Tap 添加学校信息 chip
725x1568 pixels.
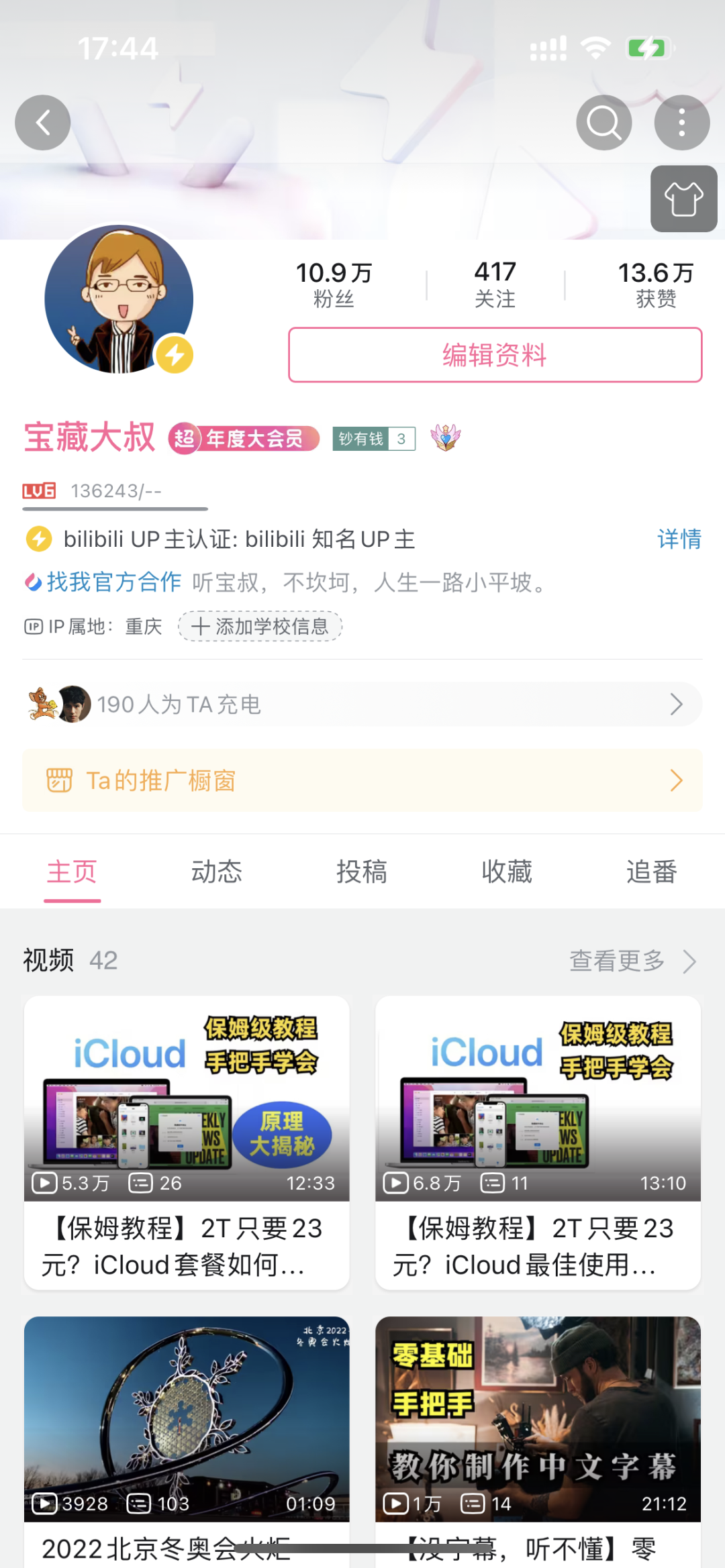tap(260, 626)
